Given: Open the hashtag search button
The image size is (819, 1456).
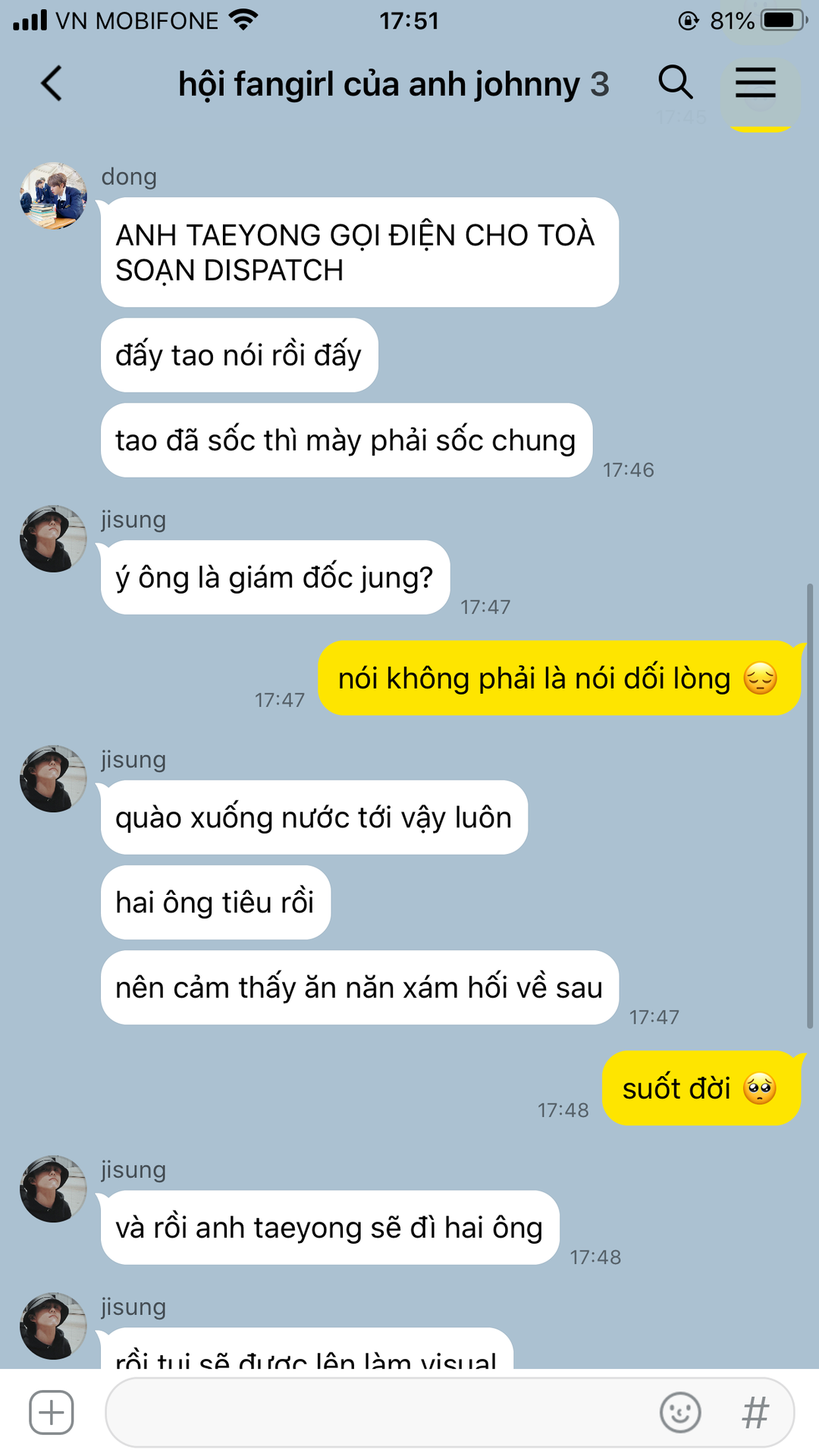Looking at the screenshot, I should click(755, 1413).
